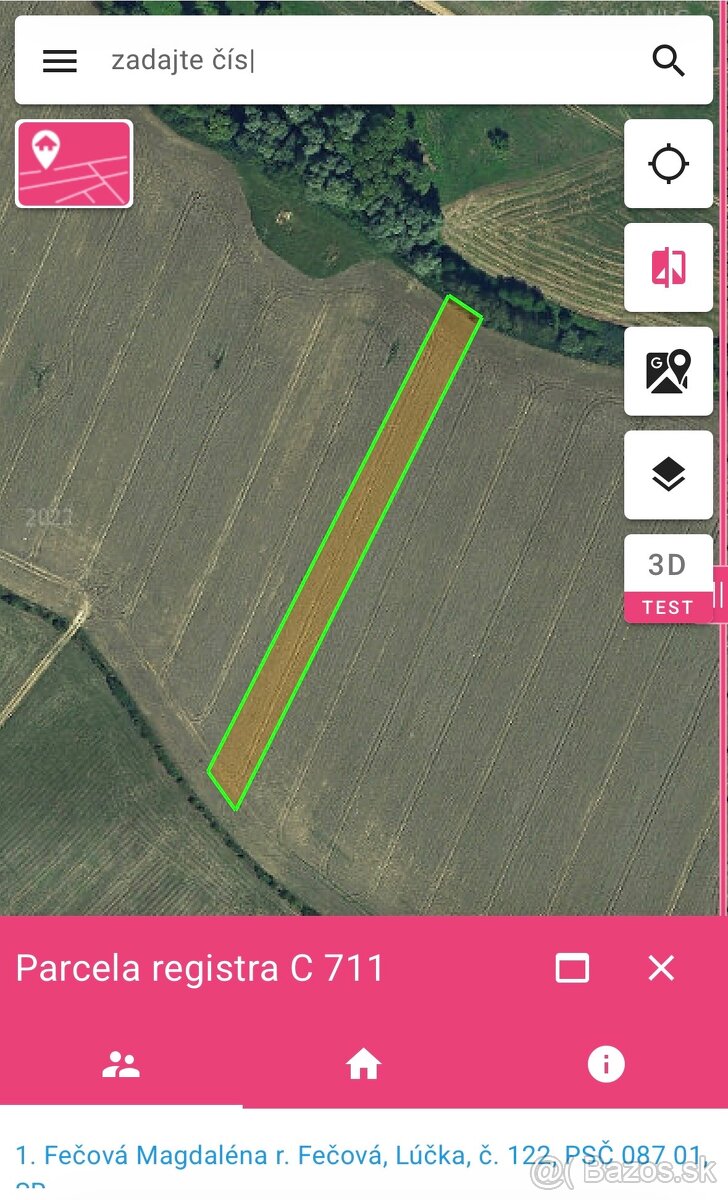Open the map layers selector
Viewport: 728px width, 1200px height.
668,475
